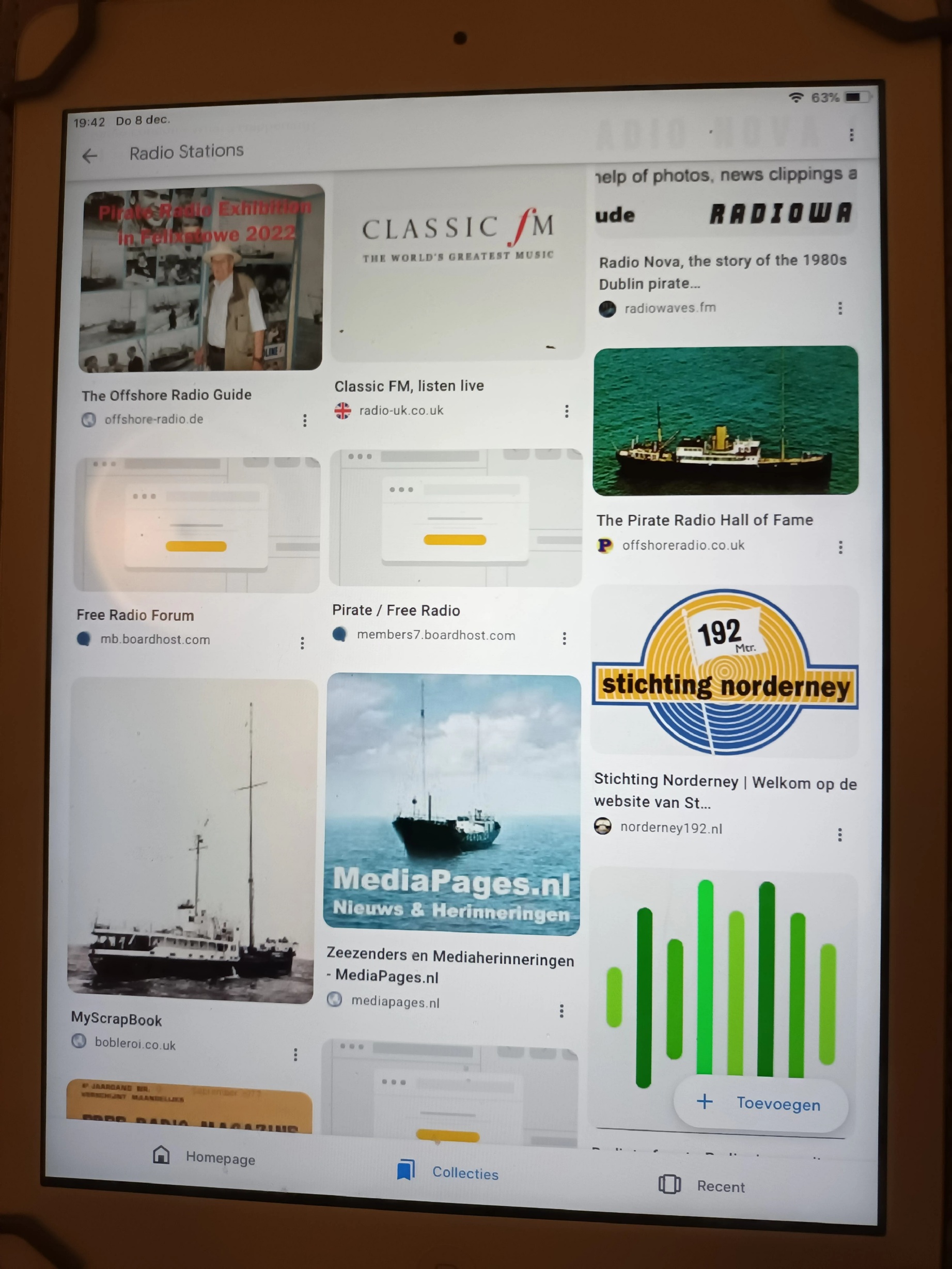Open Stichting Norderney website card
Viewport: 952px width, 1269px height.
click(x=725, y=672)
